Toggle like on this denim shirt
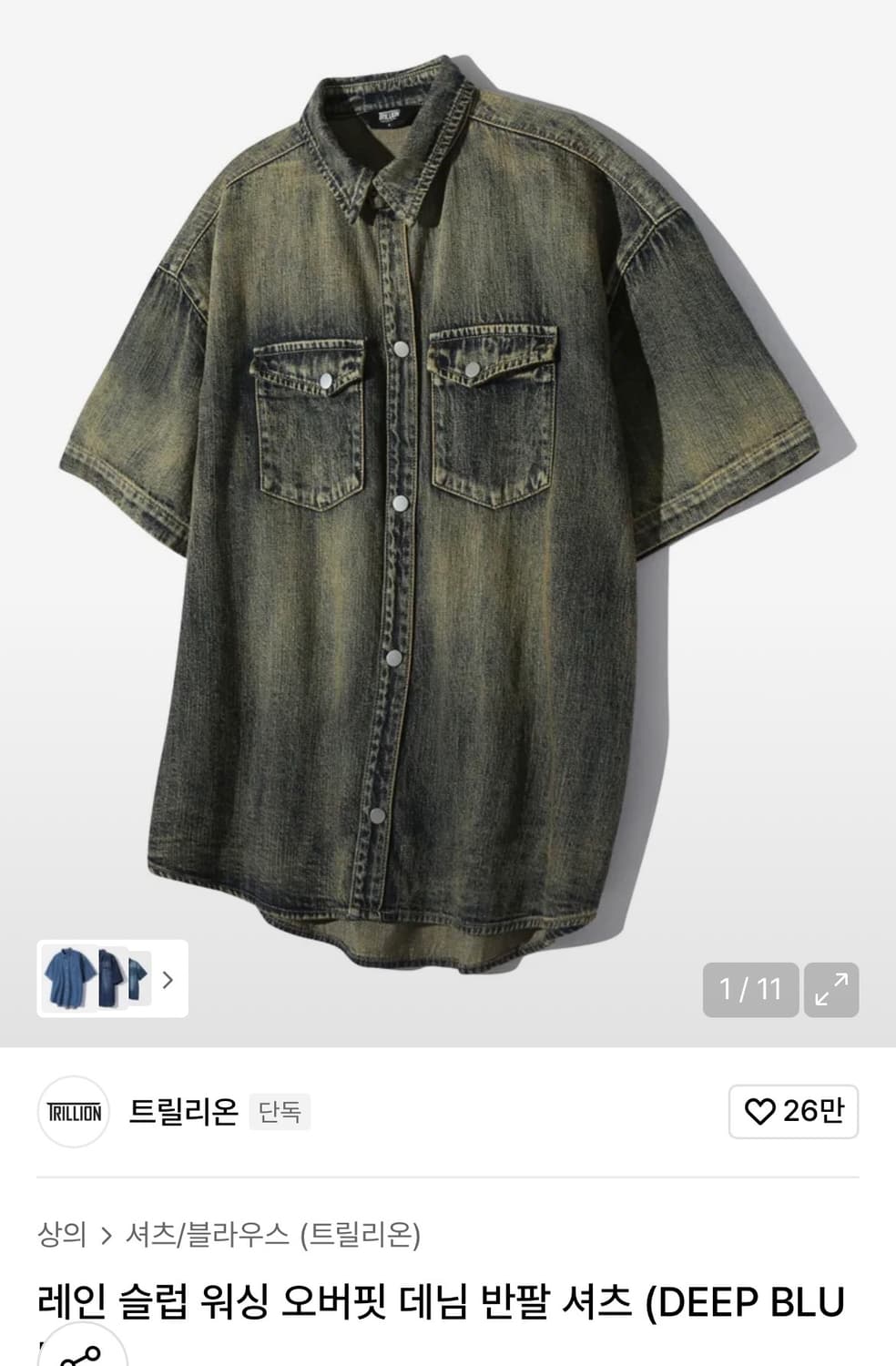896x1366 pixels. [x=791, y=1111]
